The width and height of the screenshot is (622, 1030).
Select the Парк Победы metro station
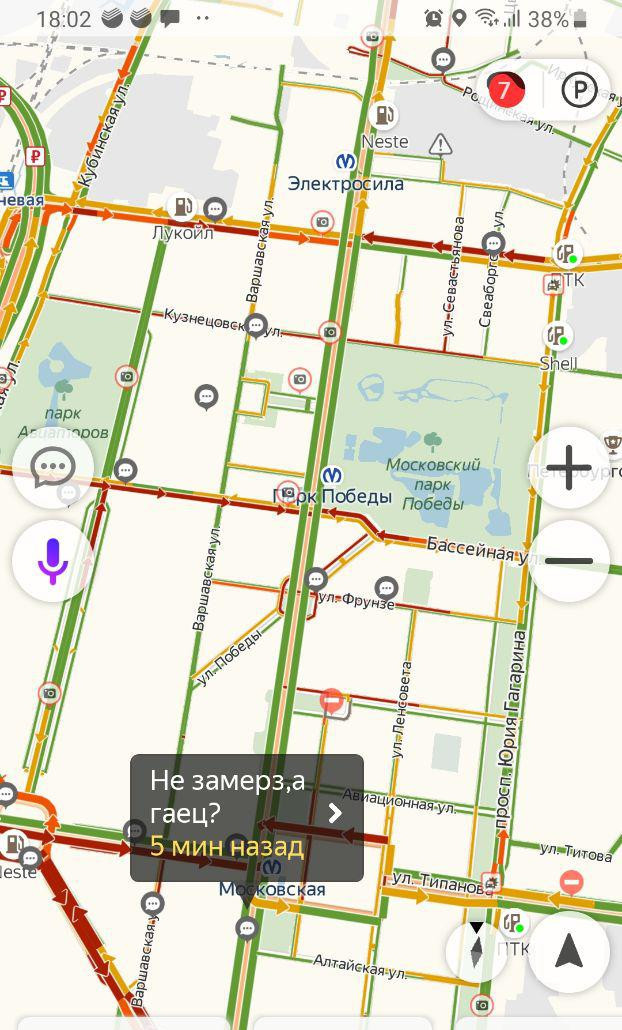332,475
